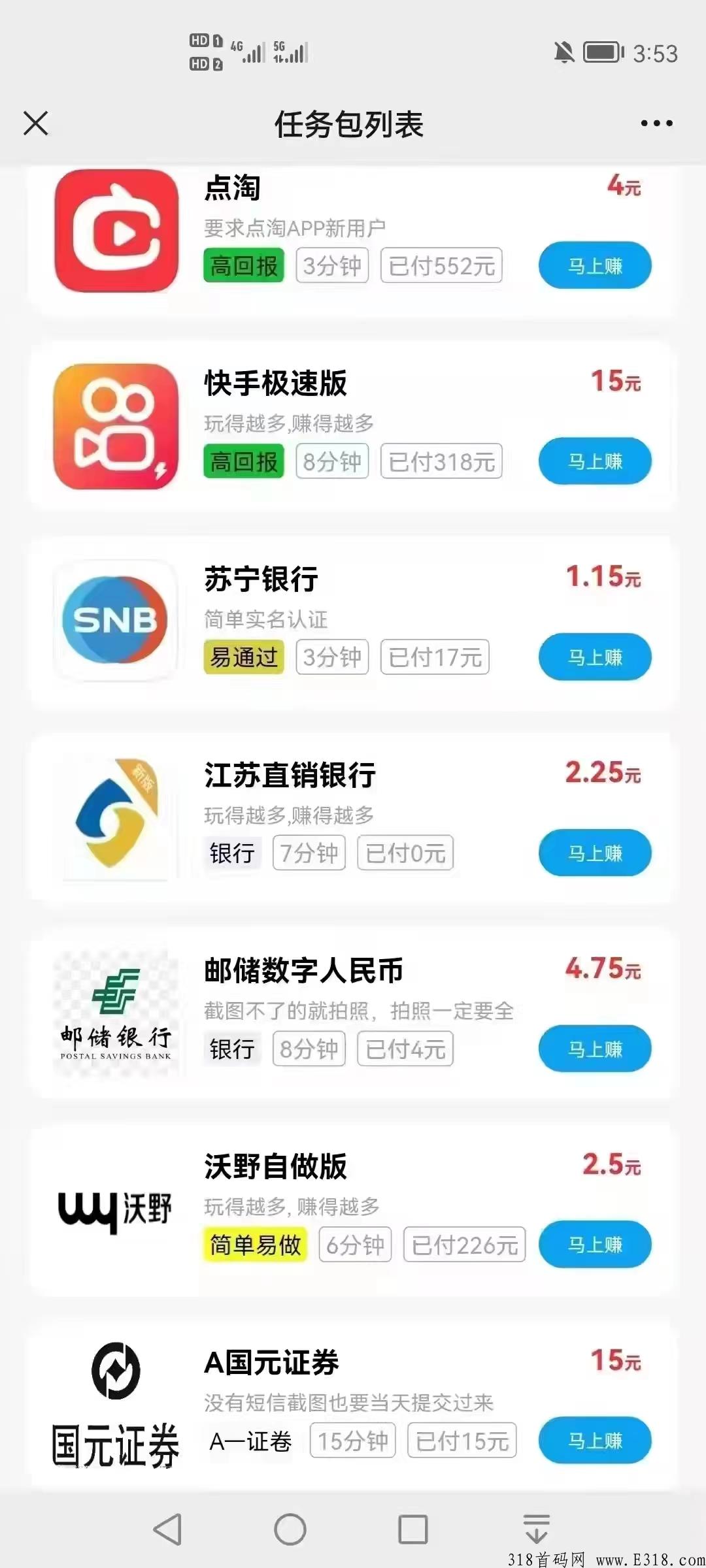Tap 马上赚 for 江苏直销银行

pyautogui.click(x=595, y=853)
